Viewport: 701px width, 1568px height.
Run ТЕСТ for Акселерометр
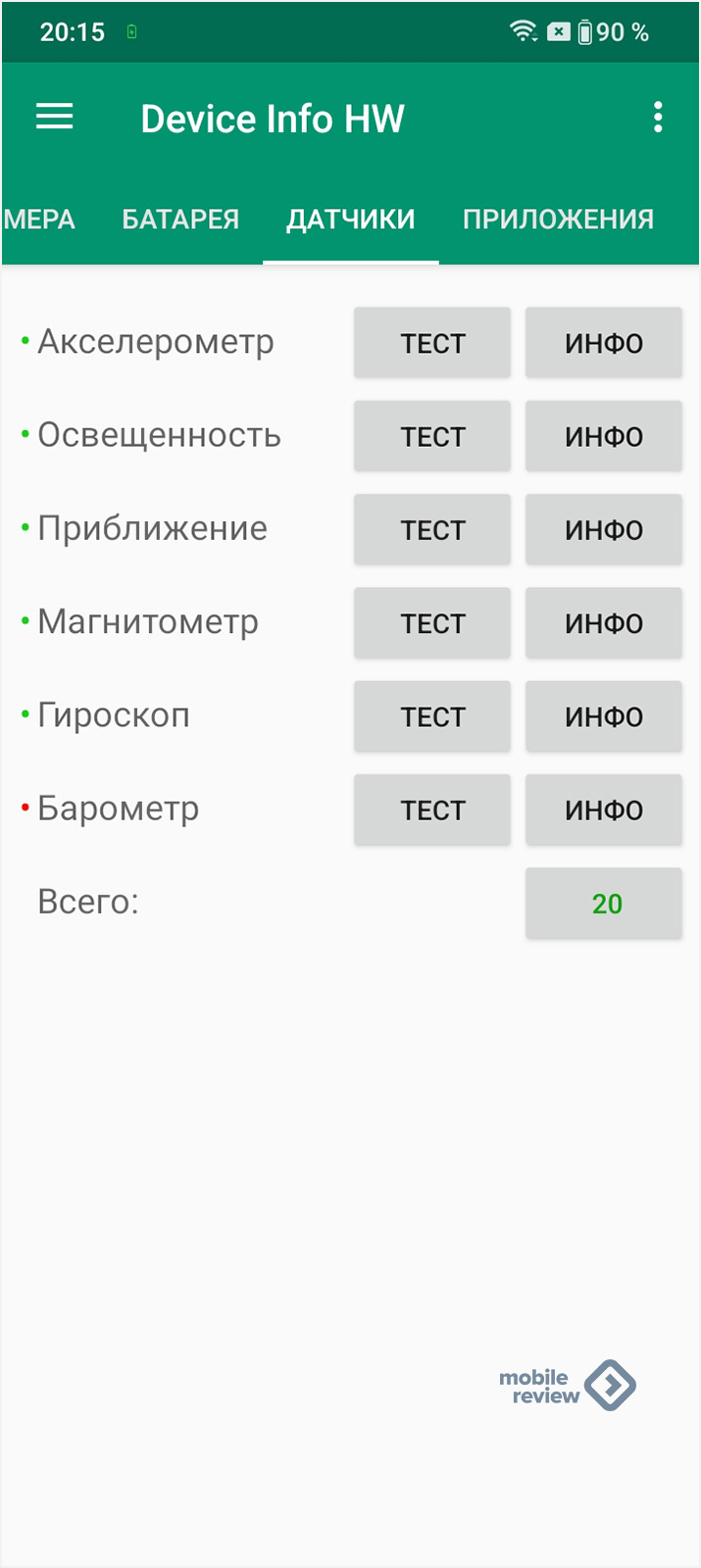point(432,343)
